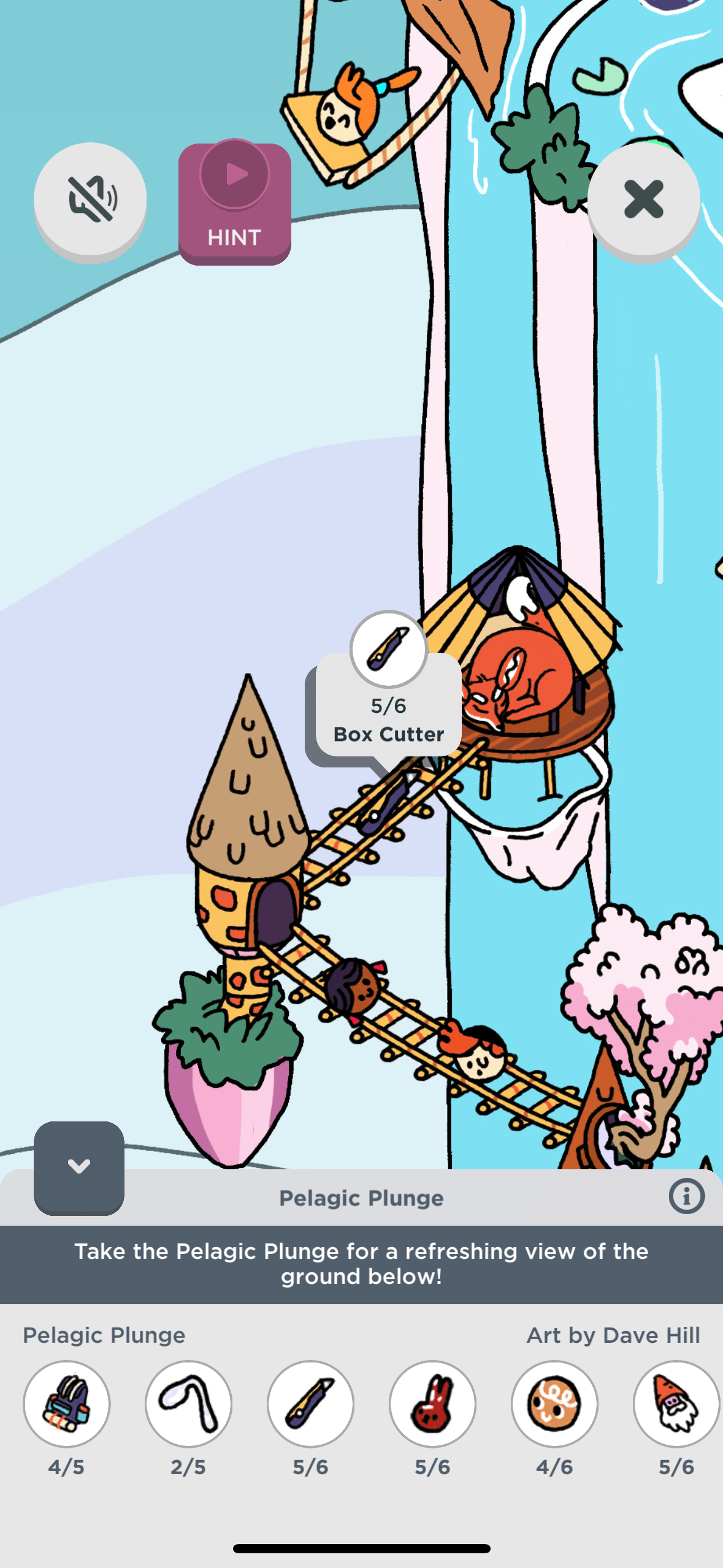The width and height of the screenshot is (723, 1568).
Task: Close the game scene
Action: [x=643, y=199]
